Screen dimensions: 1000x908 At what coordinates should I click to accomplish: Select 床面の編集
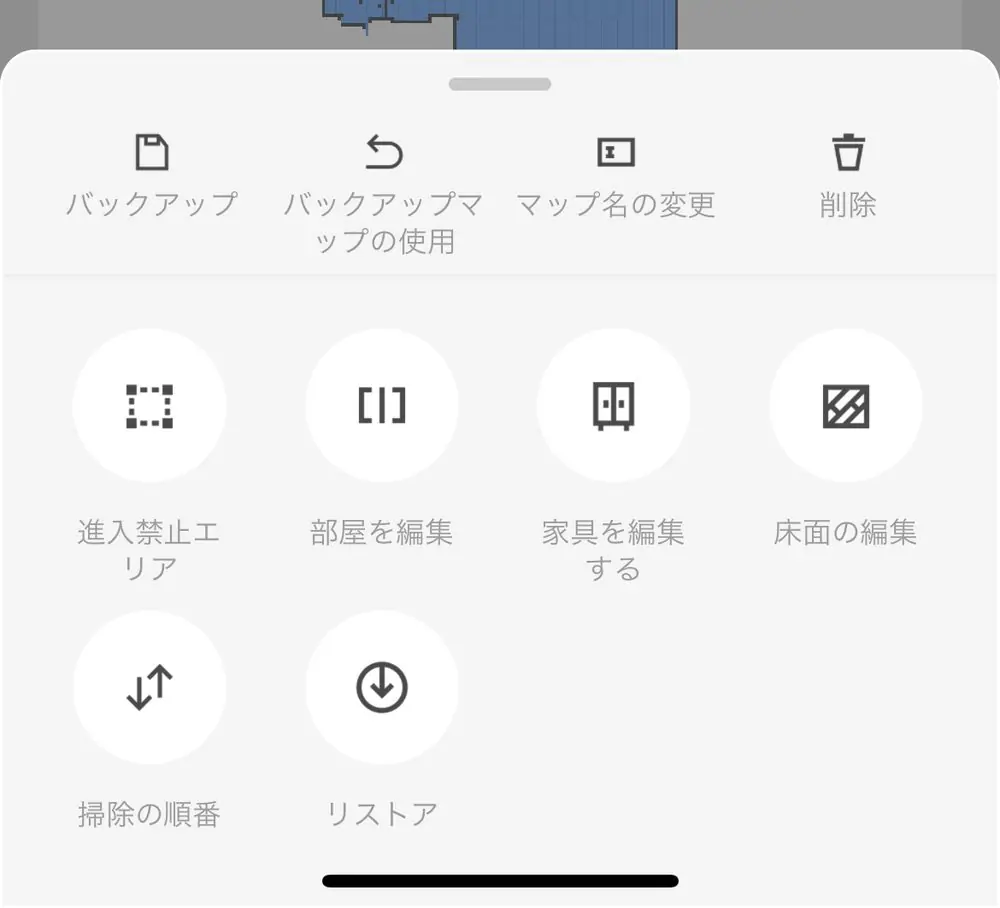pyautogui.click(x=846, y=406)
